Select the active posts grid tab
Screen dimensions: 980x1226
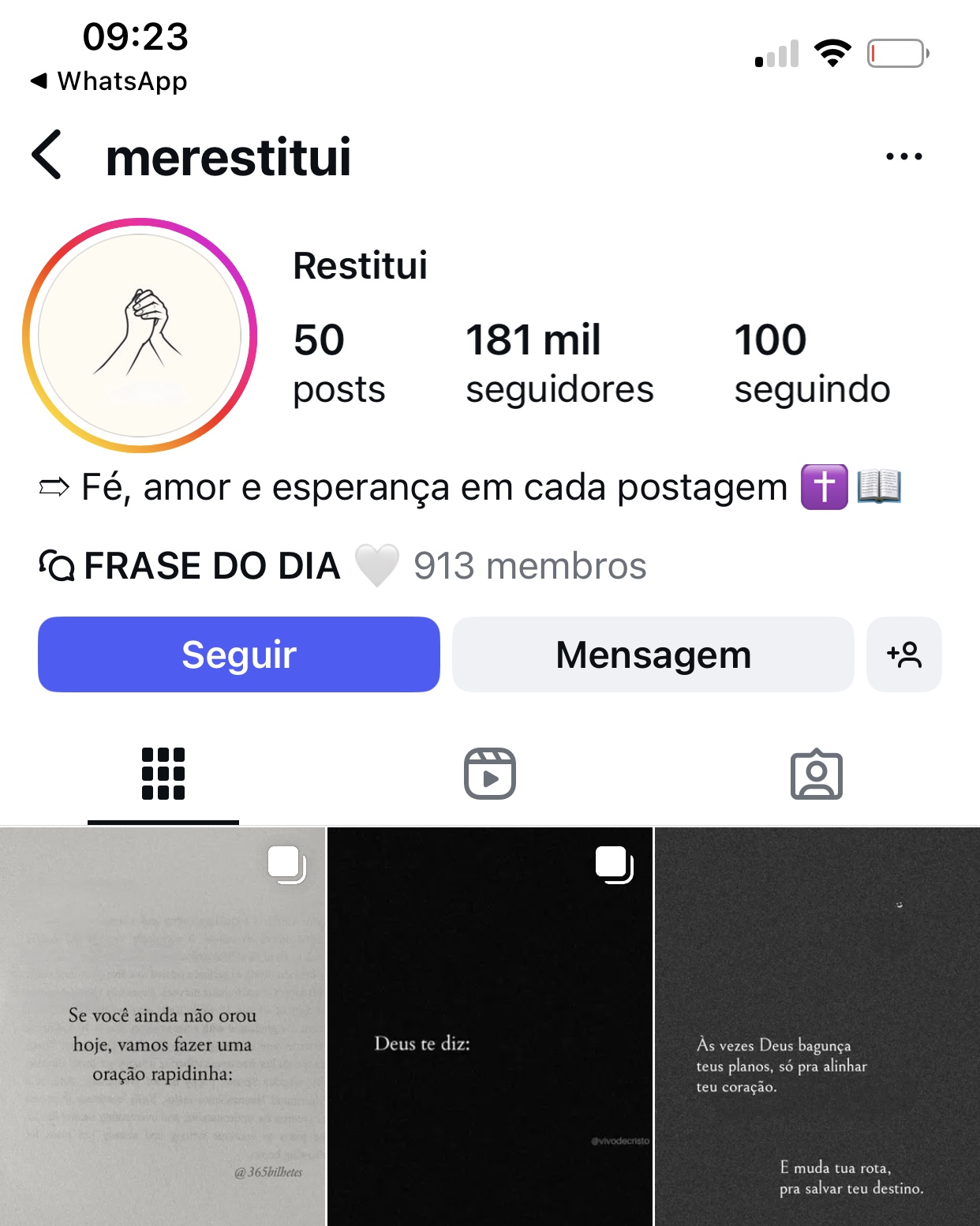pos(163,774)
